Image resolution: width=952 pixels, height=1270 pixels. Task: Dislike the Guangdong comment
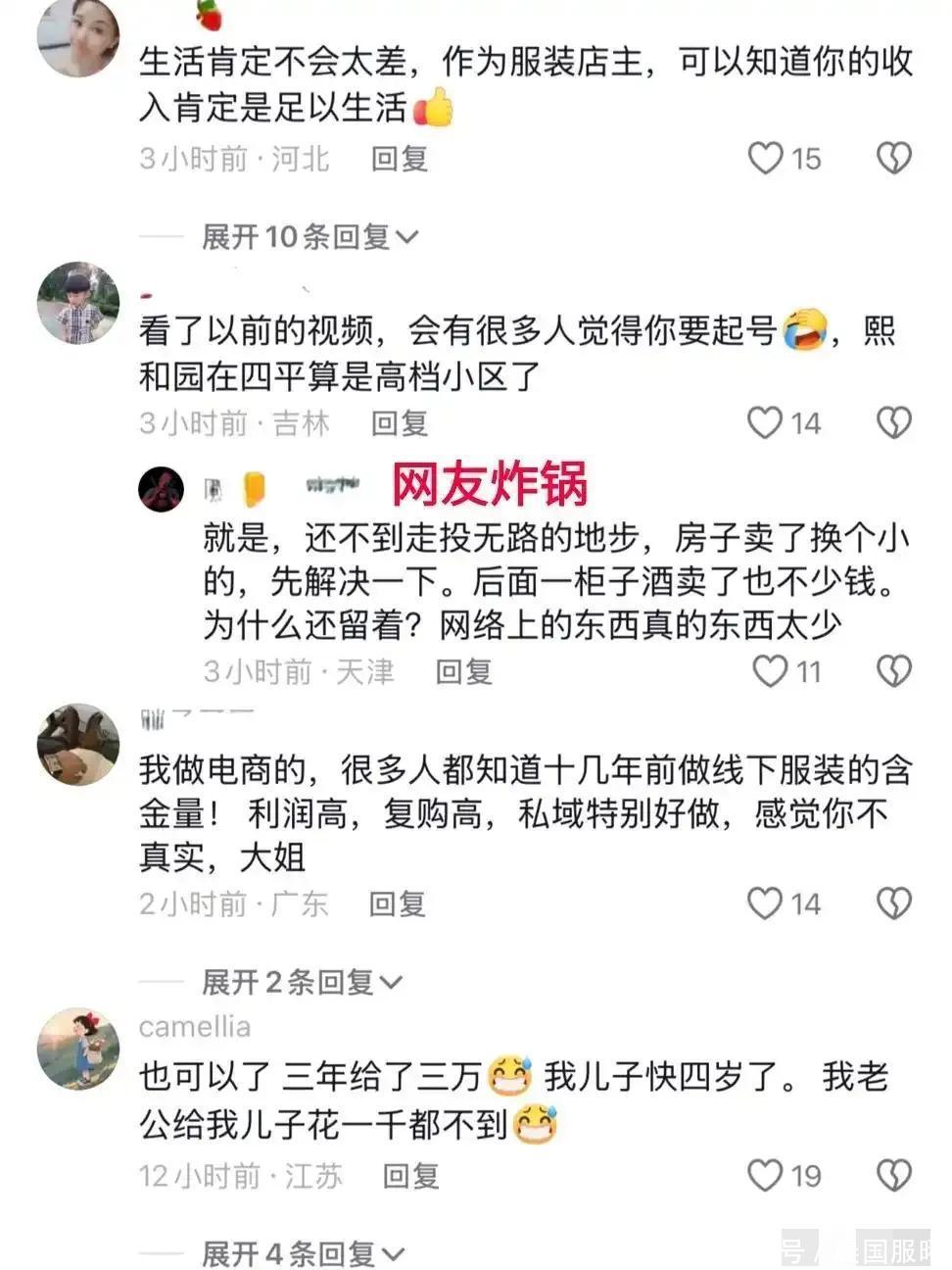tap(893, 904)
